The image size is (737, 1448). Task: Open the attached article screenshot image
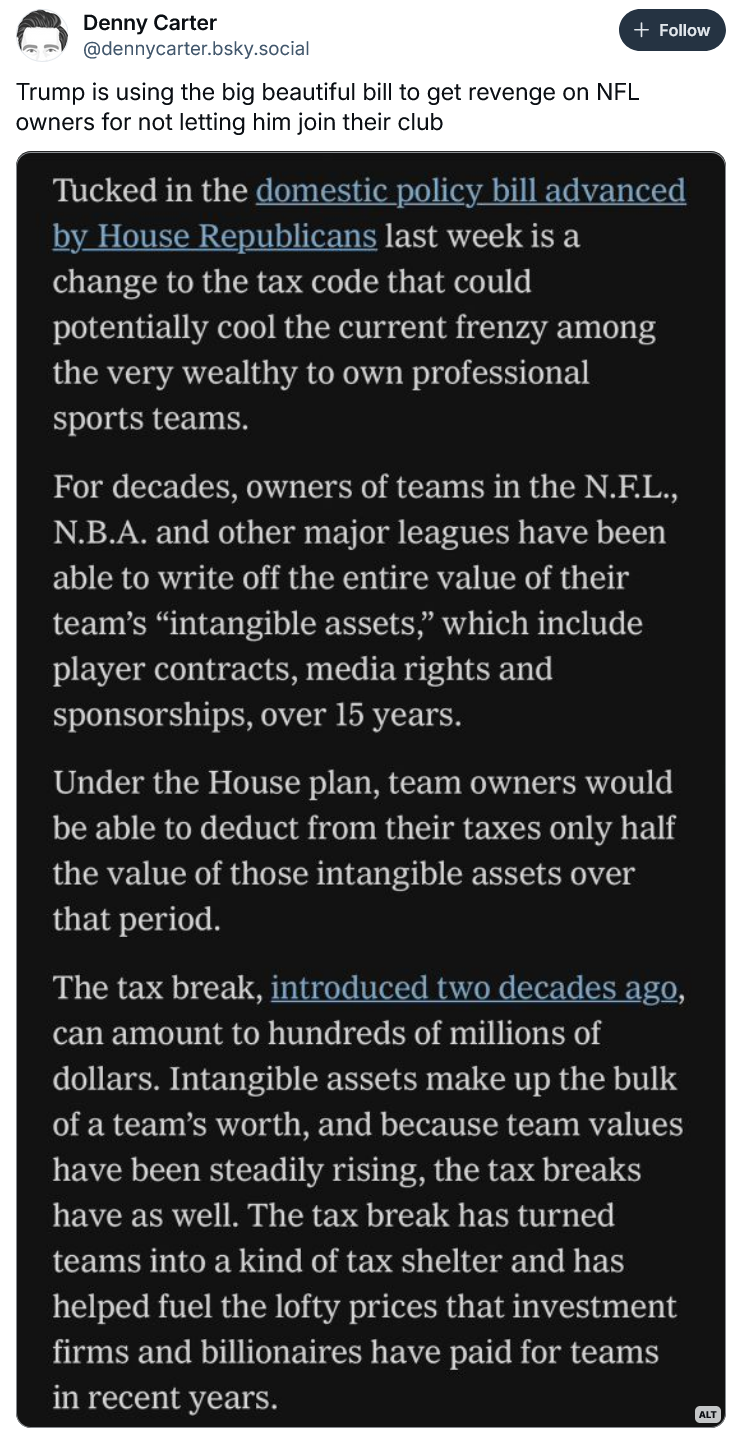370,789
